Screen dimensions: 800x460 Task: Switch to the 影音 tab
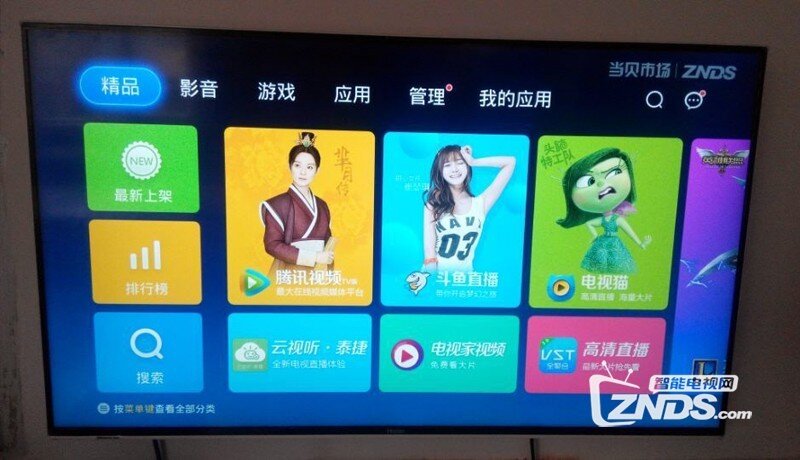198,89
